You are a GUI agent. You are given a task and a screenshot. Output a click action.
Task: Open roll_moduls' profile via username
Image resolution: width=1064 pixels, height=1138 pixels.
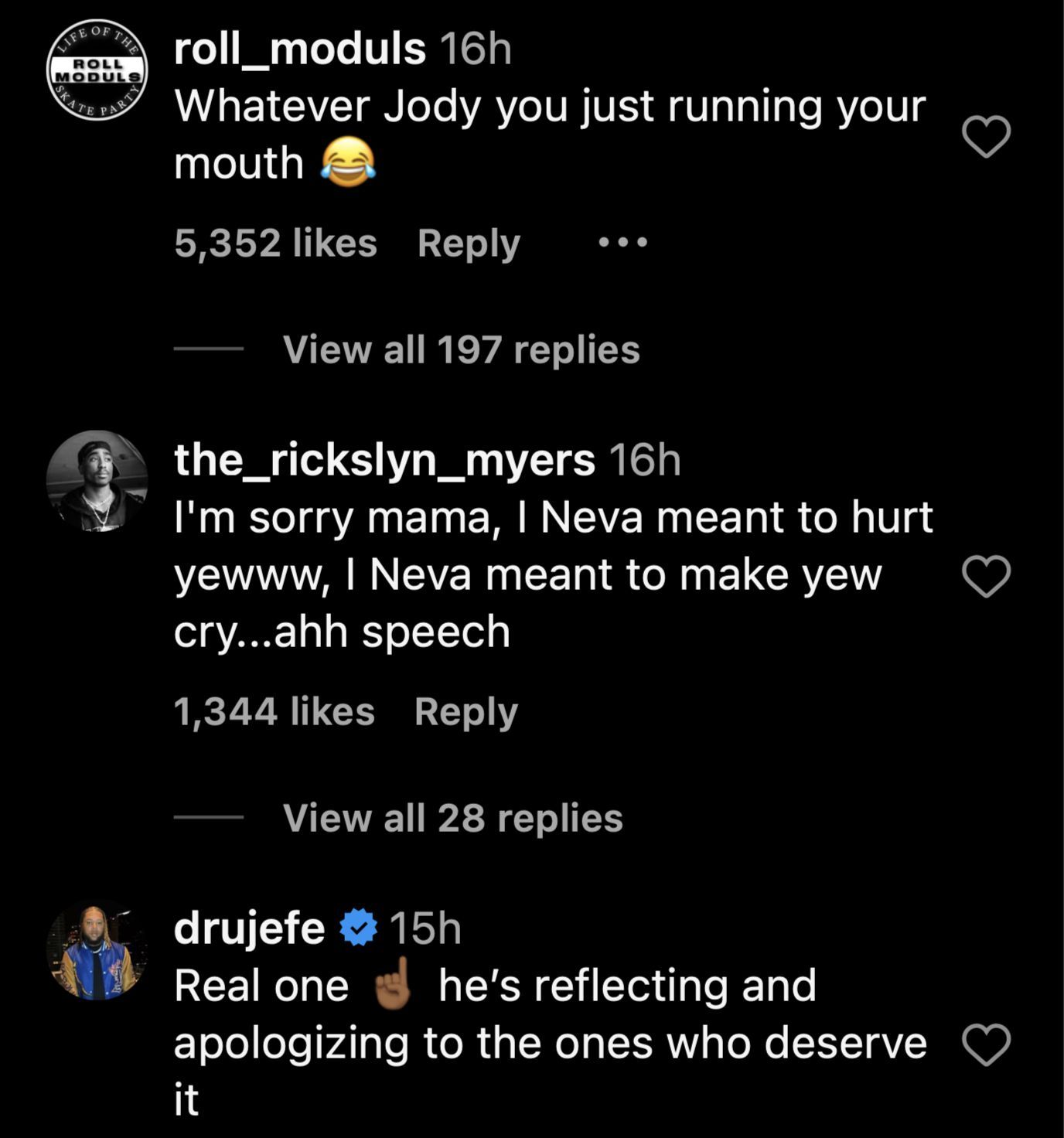point(299,49)
